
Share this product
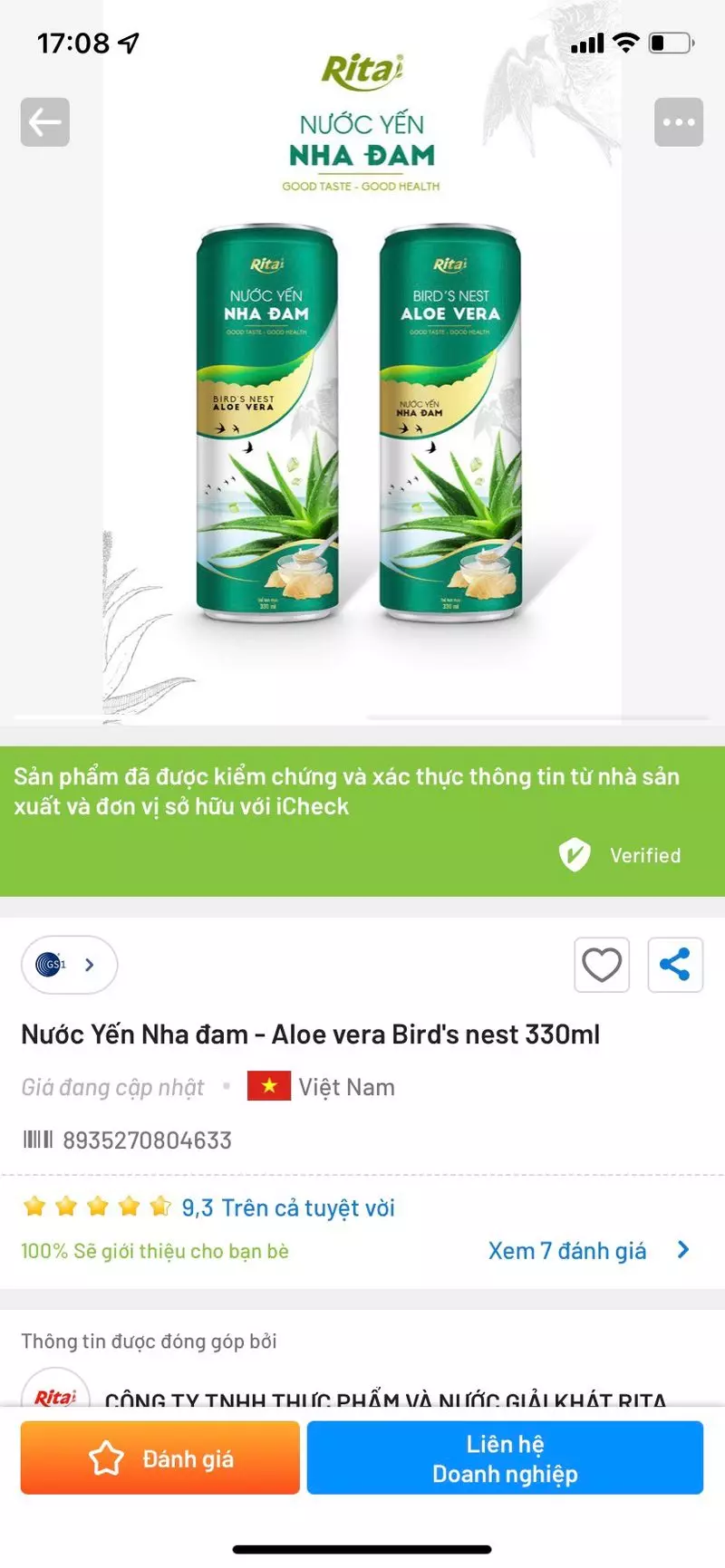675,965
